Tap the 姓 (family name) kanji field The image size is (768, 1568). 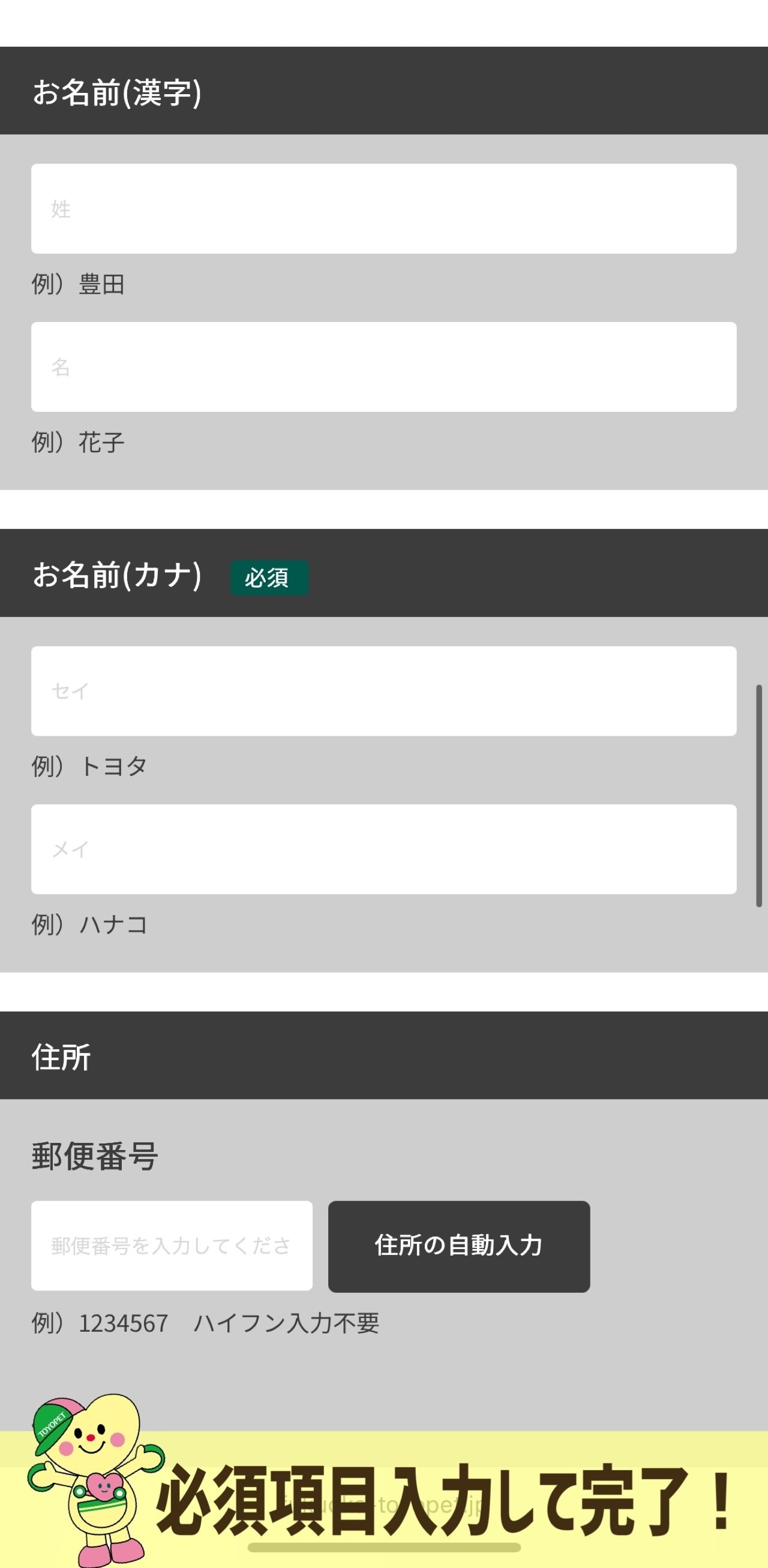(x=383, y=209)
